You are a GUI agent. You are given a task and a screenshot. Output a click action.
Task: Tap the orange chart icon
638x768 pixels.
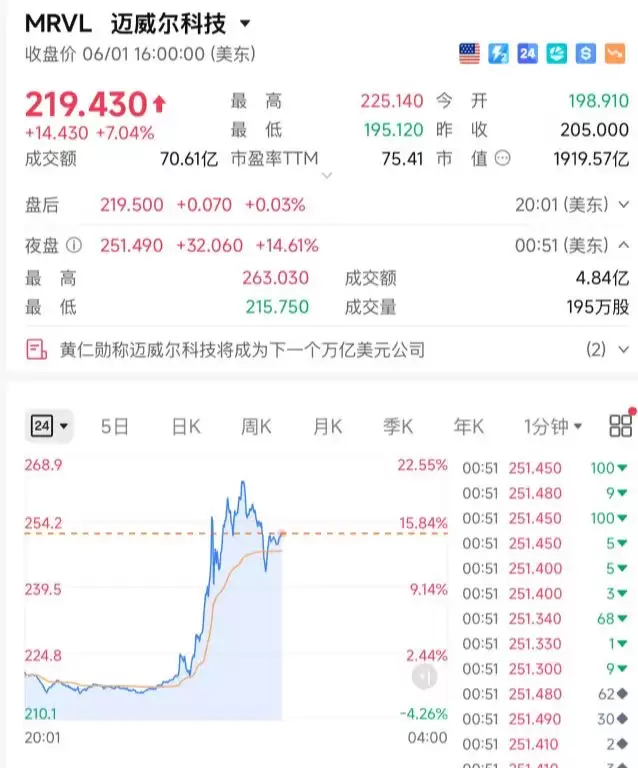coord(615,53)
